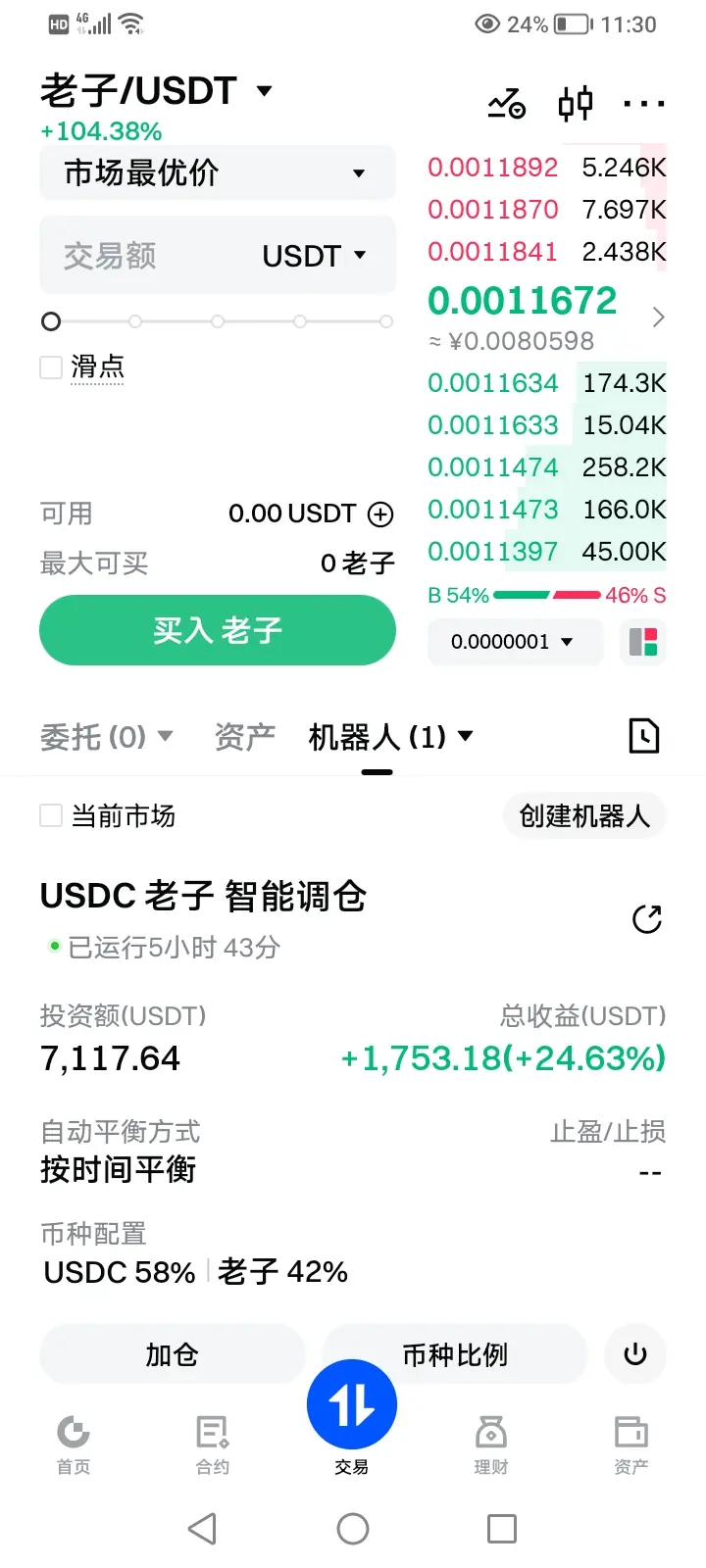706x1568 pixels.
Task: Tap the 买入 老子 buy button
Action: [x=217, y=630]
